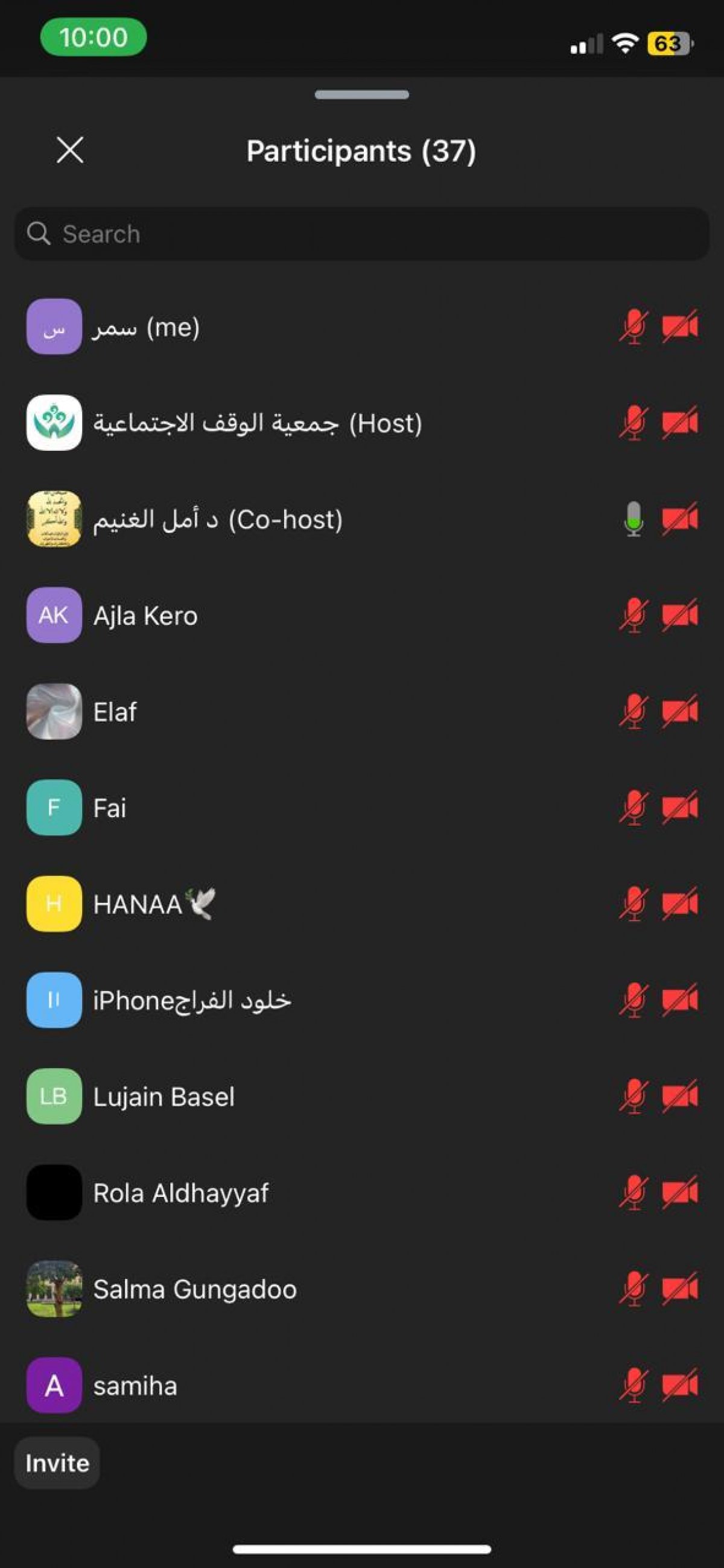This screenshot has width=724, height=1568.
Task: Select the Co-host participant row
Action: click(x=362, y=519)
